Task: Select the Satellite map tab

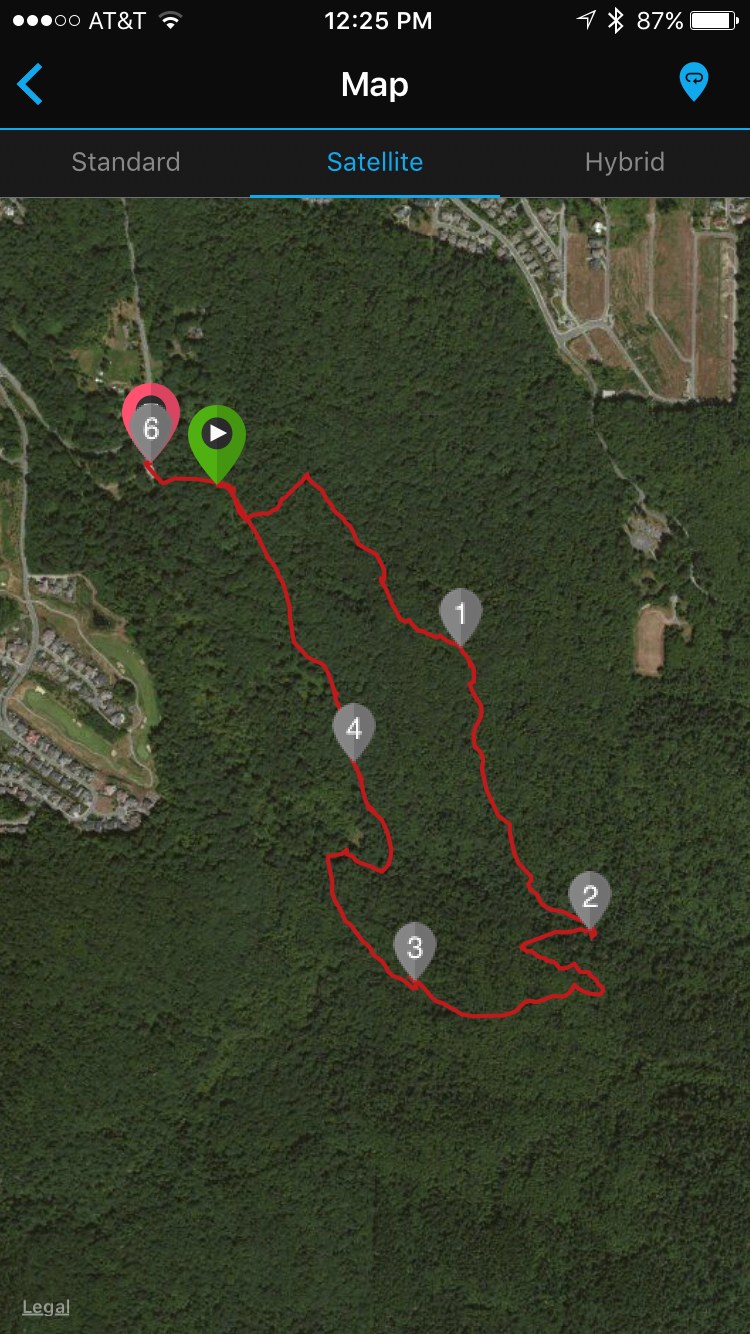Action: (x=375, y=162)
